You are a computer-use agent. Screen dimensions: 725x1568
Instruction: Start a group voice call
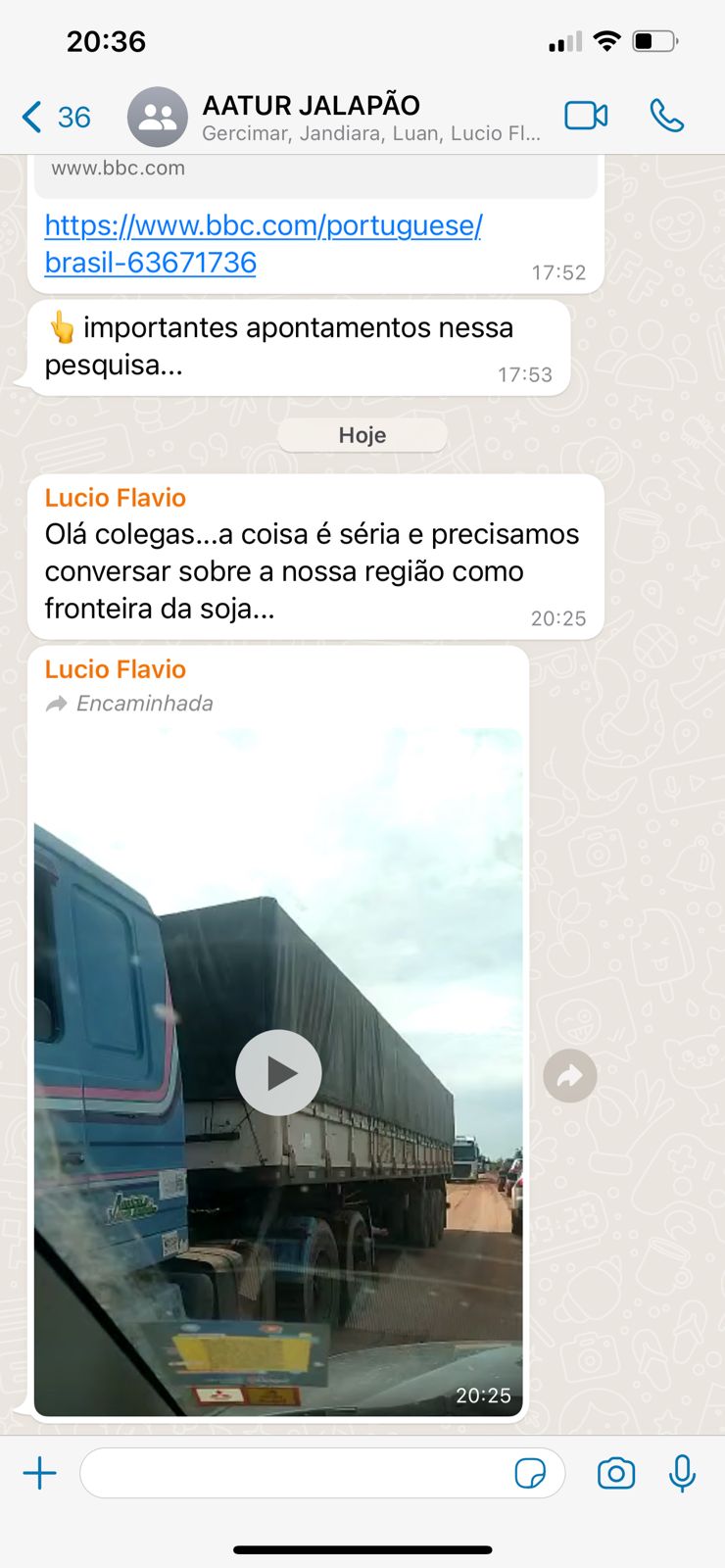pyautogui.click(x=666, y=117)
